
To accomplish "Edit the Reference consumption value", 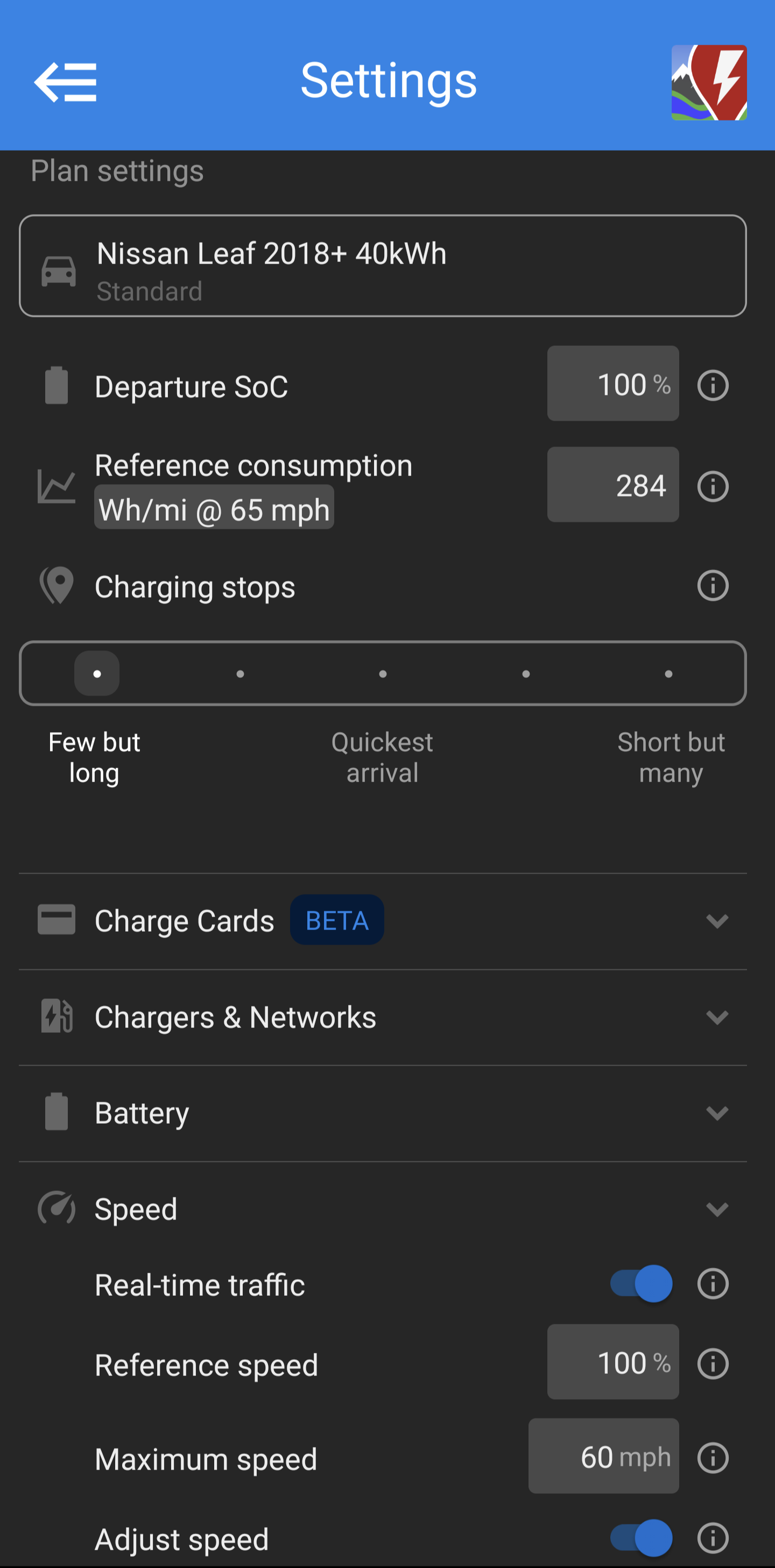I will (612, 485).
